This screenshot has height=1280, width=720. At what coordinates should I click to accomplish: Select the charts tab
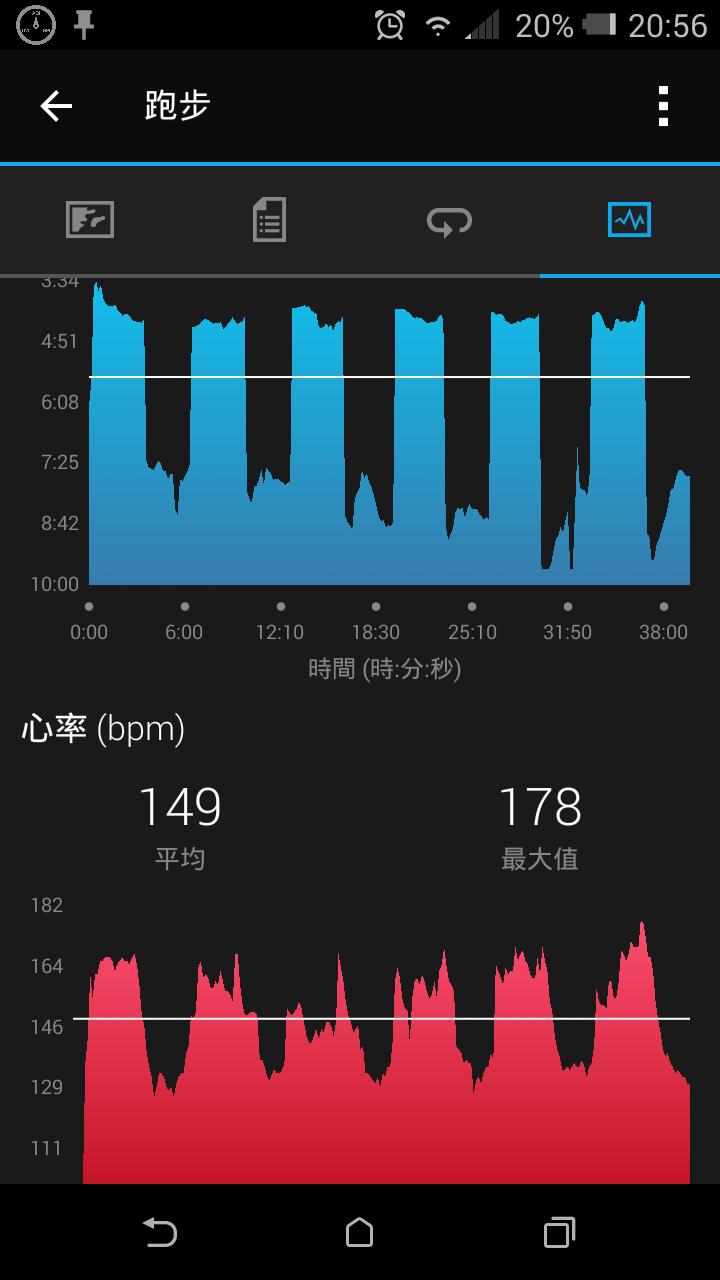pos(629,219)
